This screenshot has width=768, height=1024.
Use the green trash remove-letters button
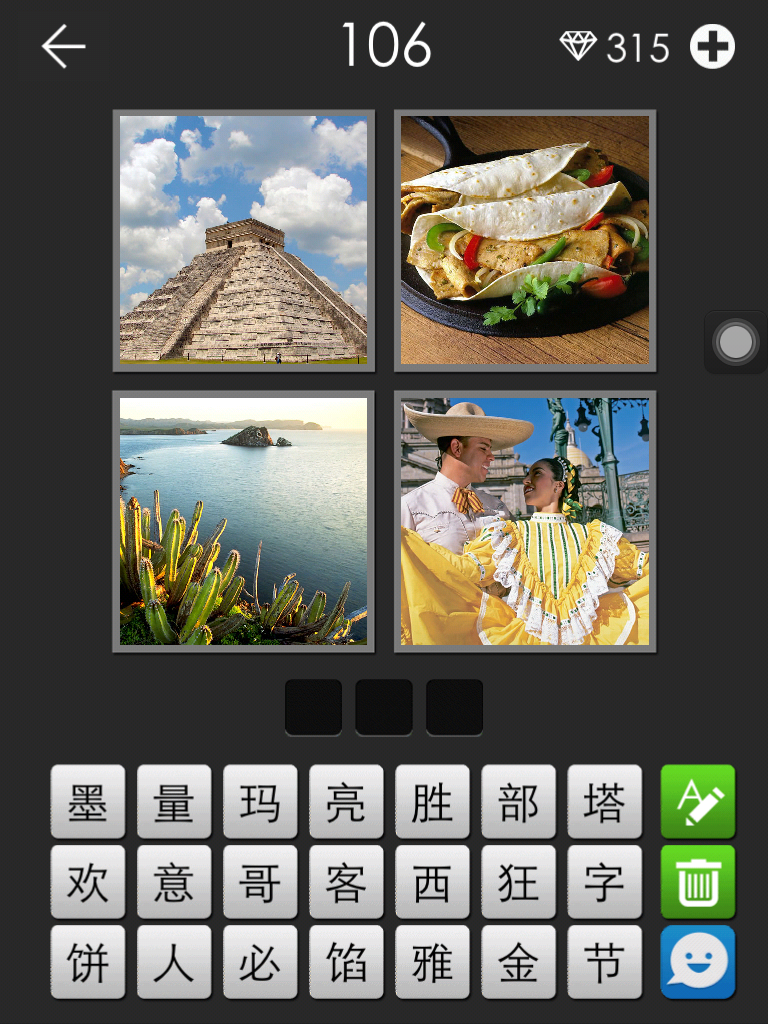tap(697, 882)
